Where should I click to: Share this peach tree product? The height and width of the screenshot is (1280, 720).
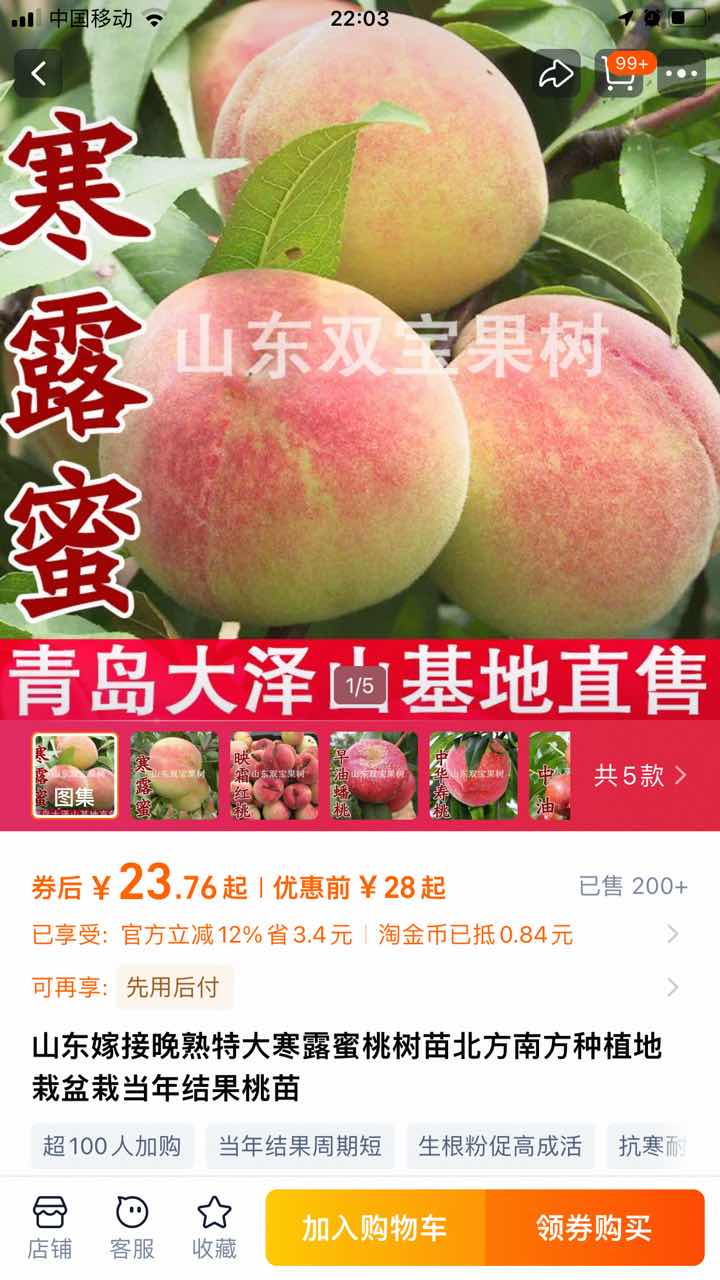[556, 73]
